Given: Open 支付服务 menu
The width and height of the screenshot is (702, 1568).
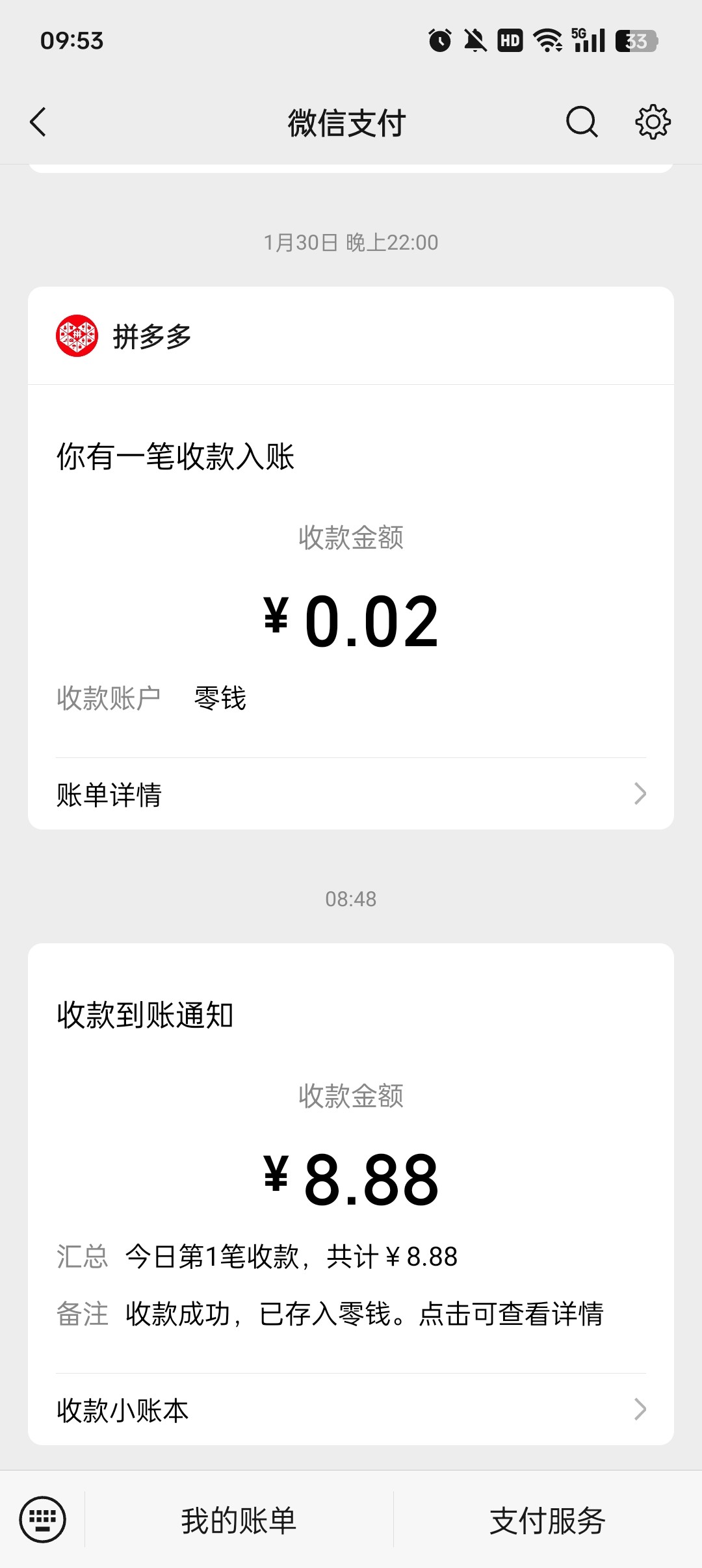Looking at the screenshot, I should click(x=547, y=1521).
